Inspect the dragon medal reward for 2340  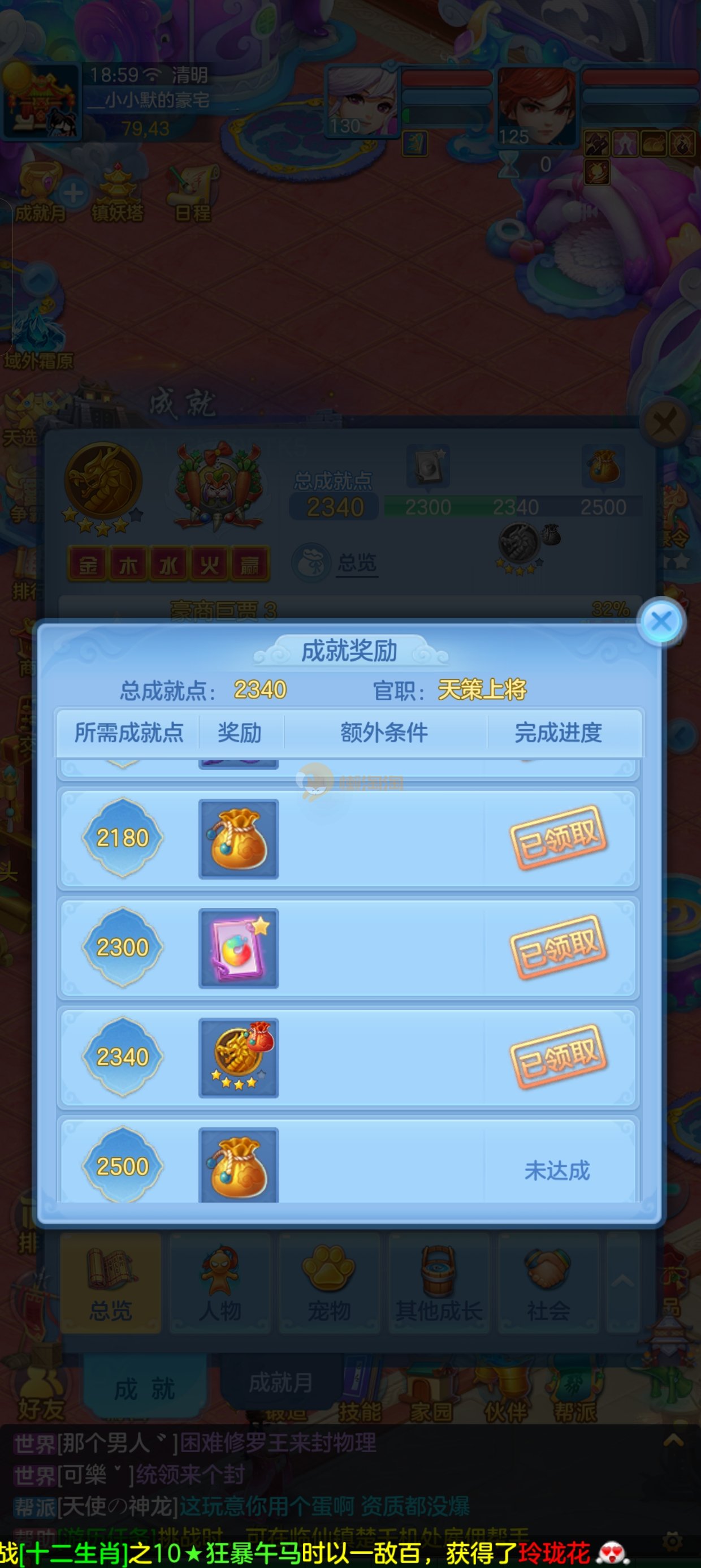239,1057
